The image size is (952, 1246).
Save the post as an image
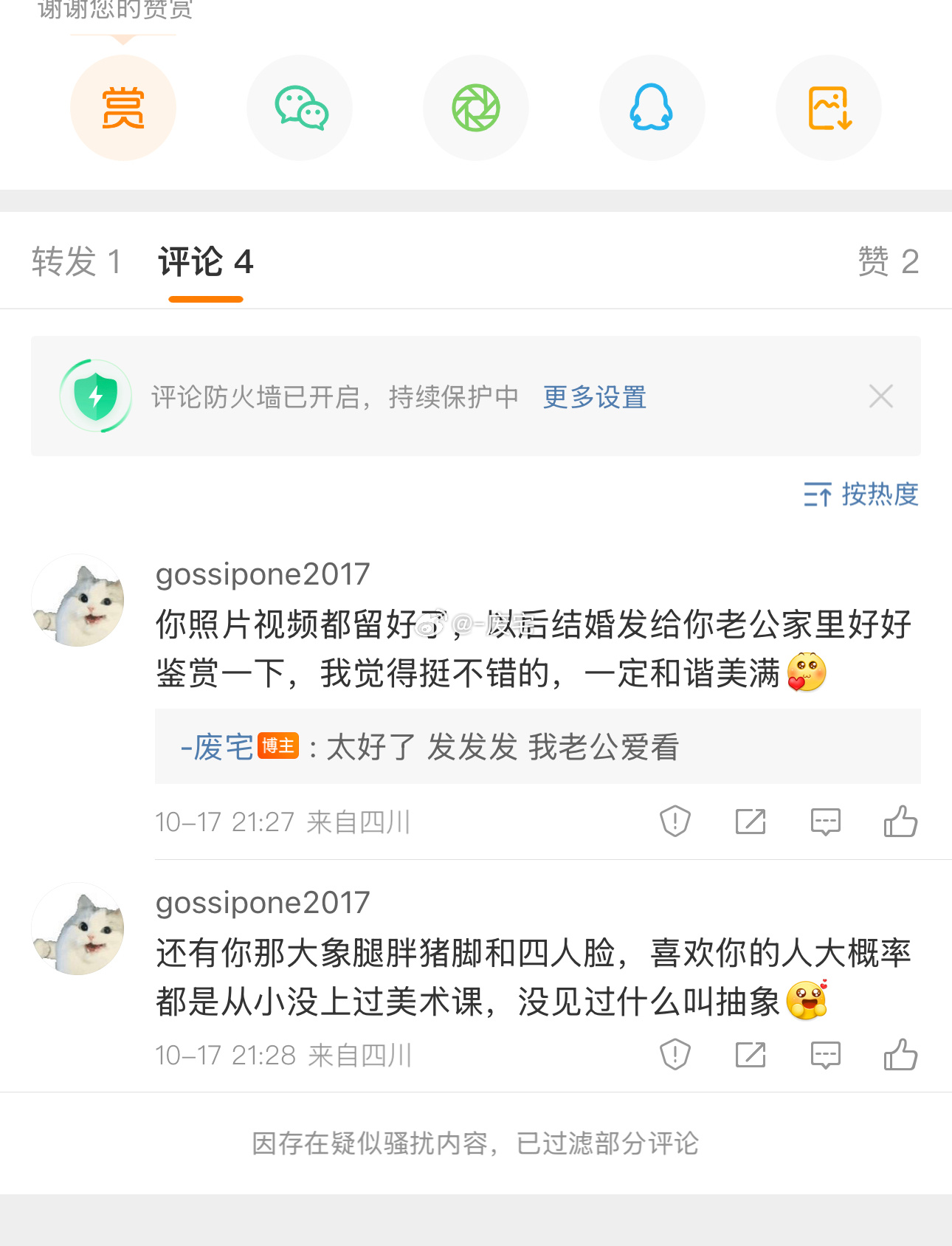[x=829, y=108]
